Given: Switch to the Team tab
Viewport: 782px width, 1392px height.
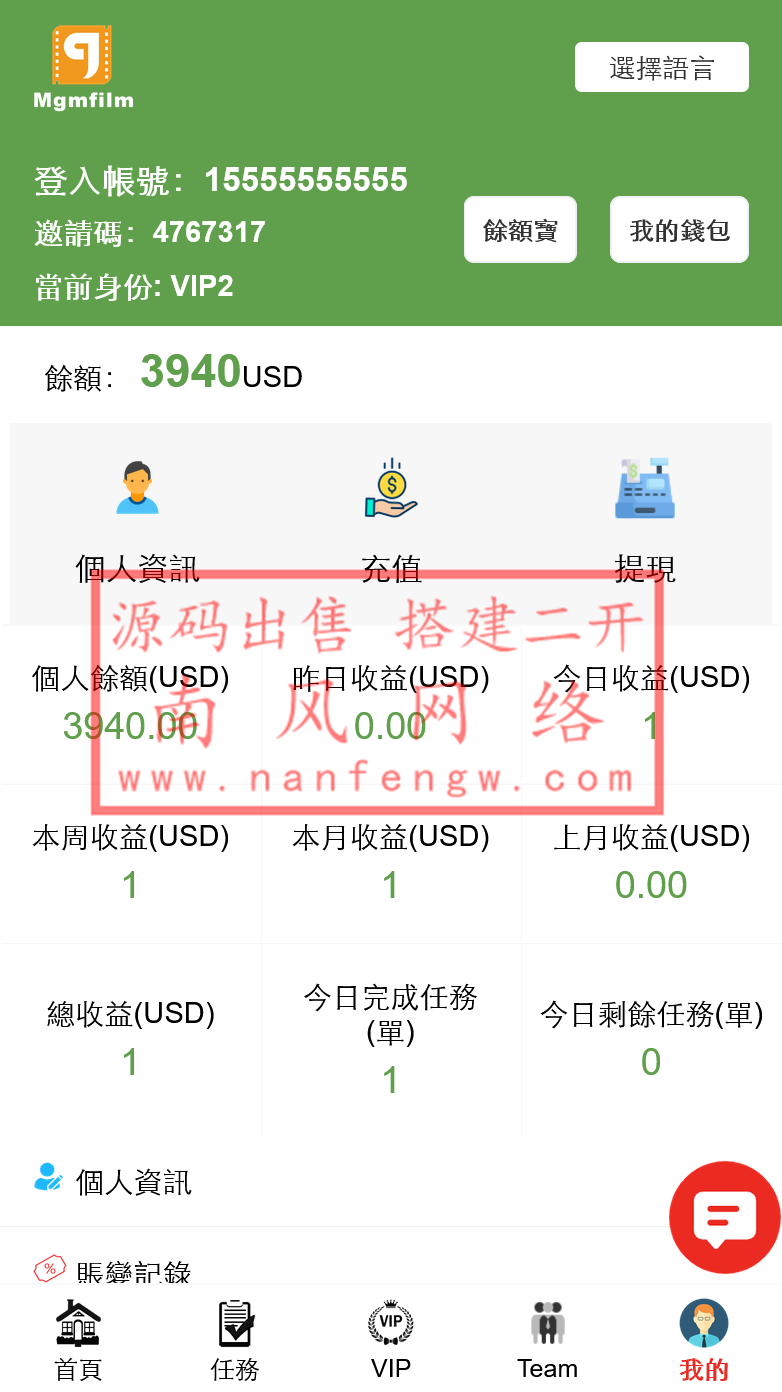Looking at the screenshot, I should click(x=547, y=1340).
